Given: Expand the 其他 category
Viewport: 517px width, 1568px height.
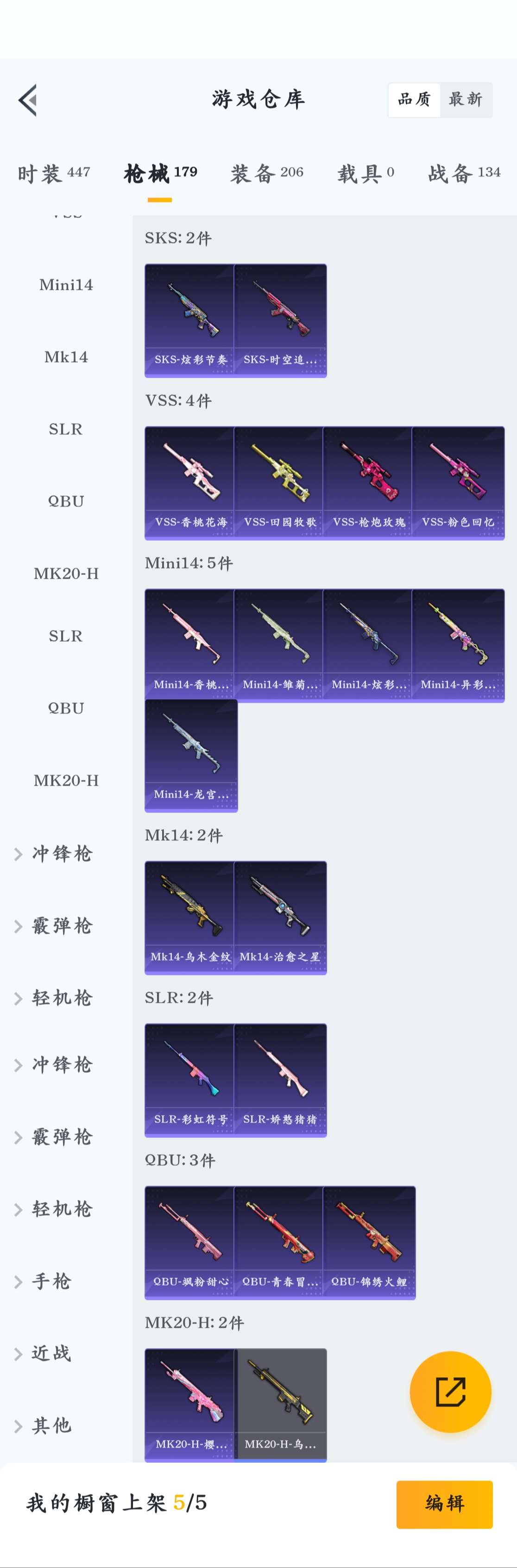Looking at the screenshot, I should [x=52, y=1425].
